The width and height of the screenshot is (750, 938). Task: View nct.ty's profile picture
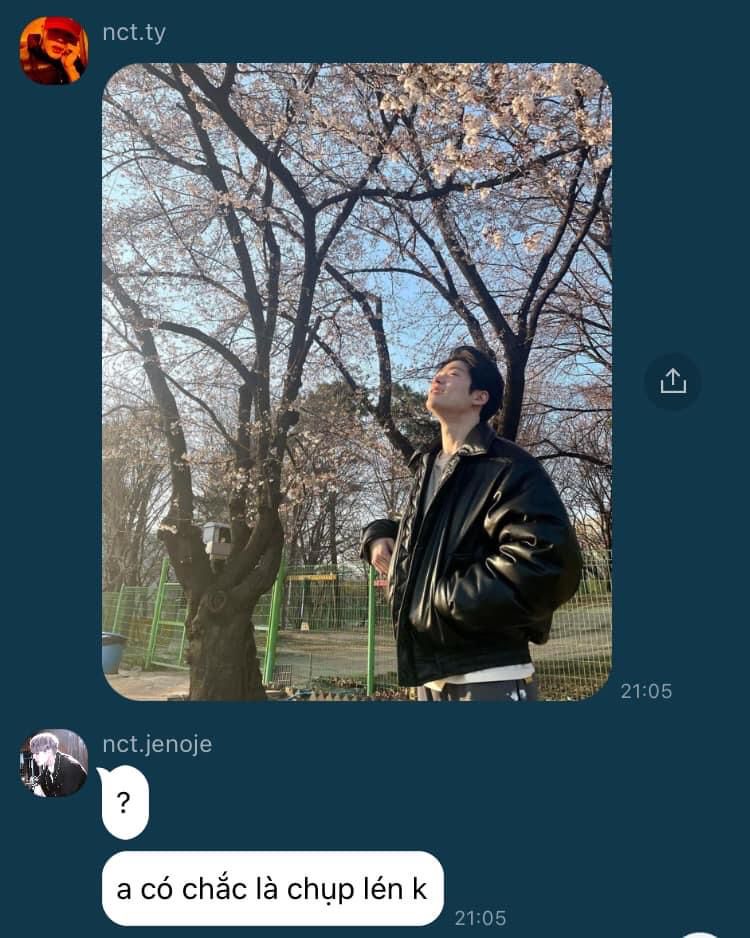point(54,50)
